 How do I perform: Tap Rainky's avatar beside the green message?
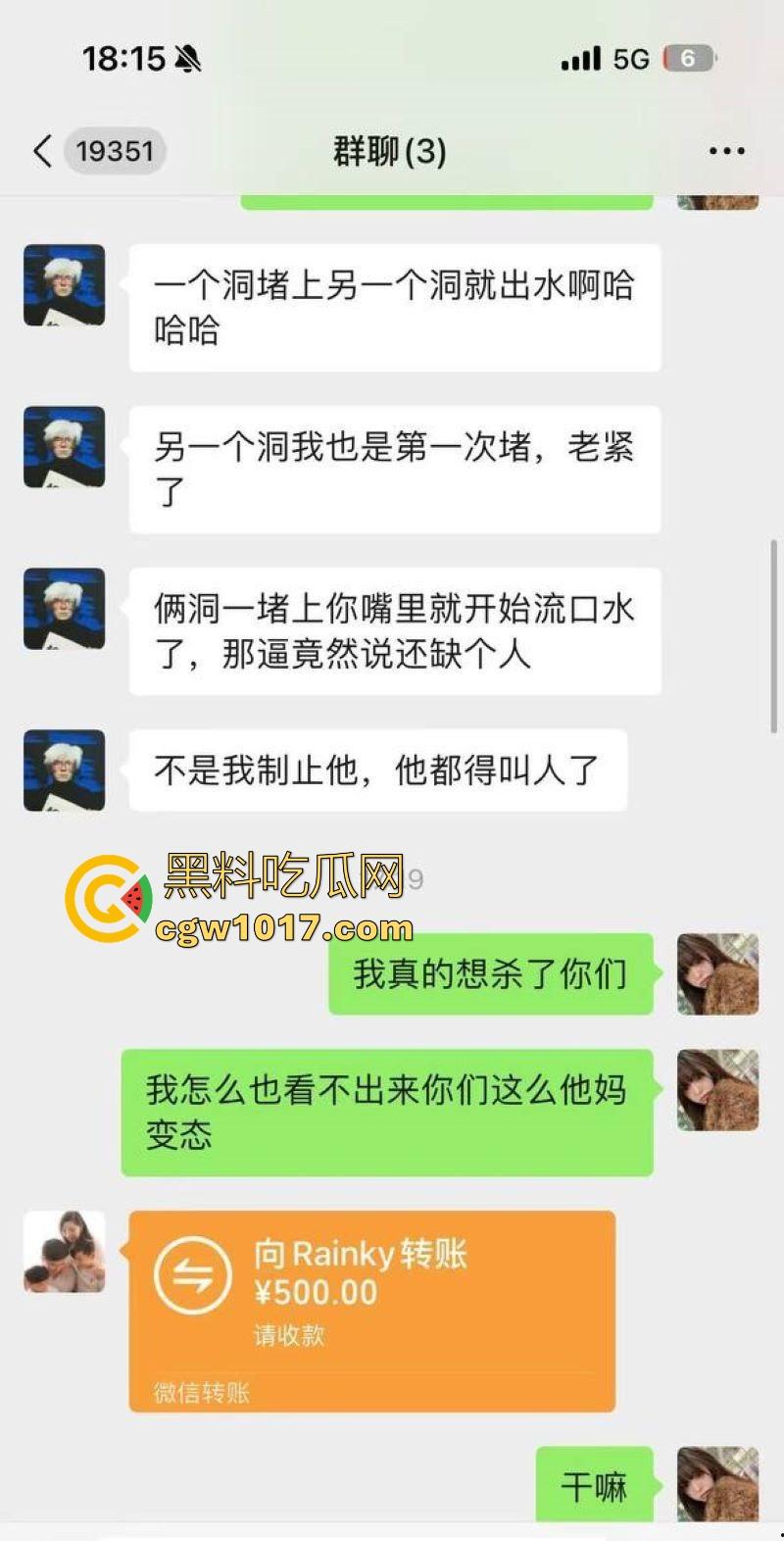tap(717, 974)
